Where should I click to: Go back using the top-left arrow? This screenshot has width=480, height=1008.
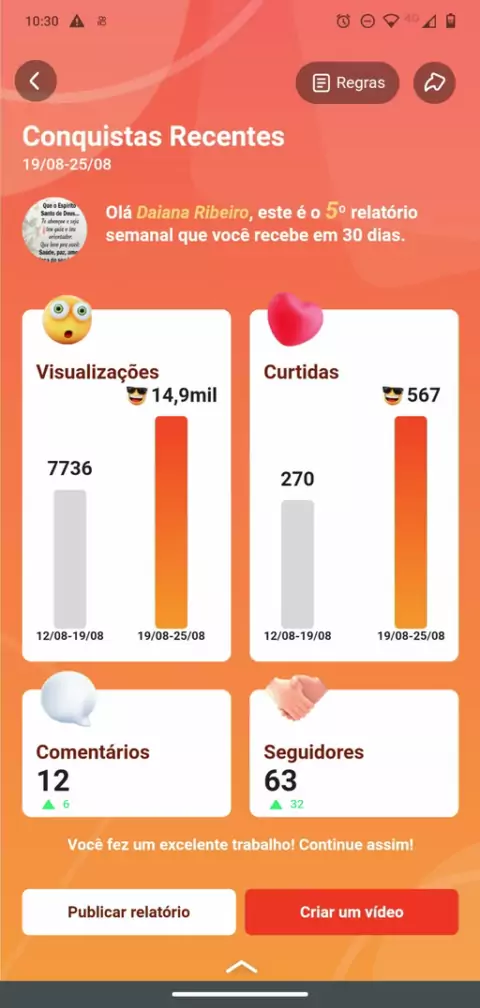pos(35,81)
